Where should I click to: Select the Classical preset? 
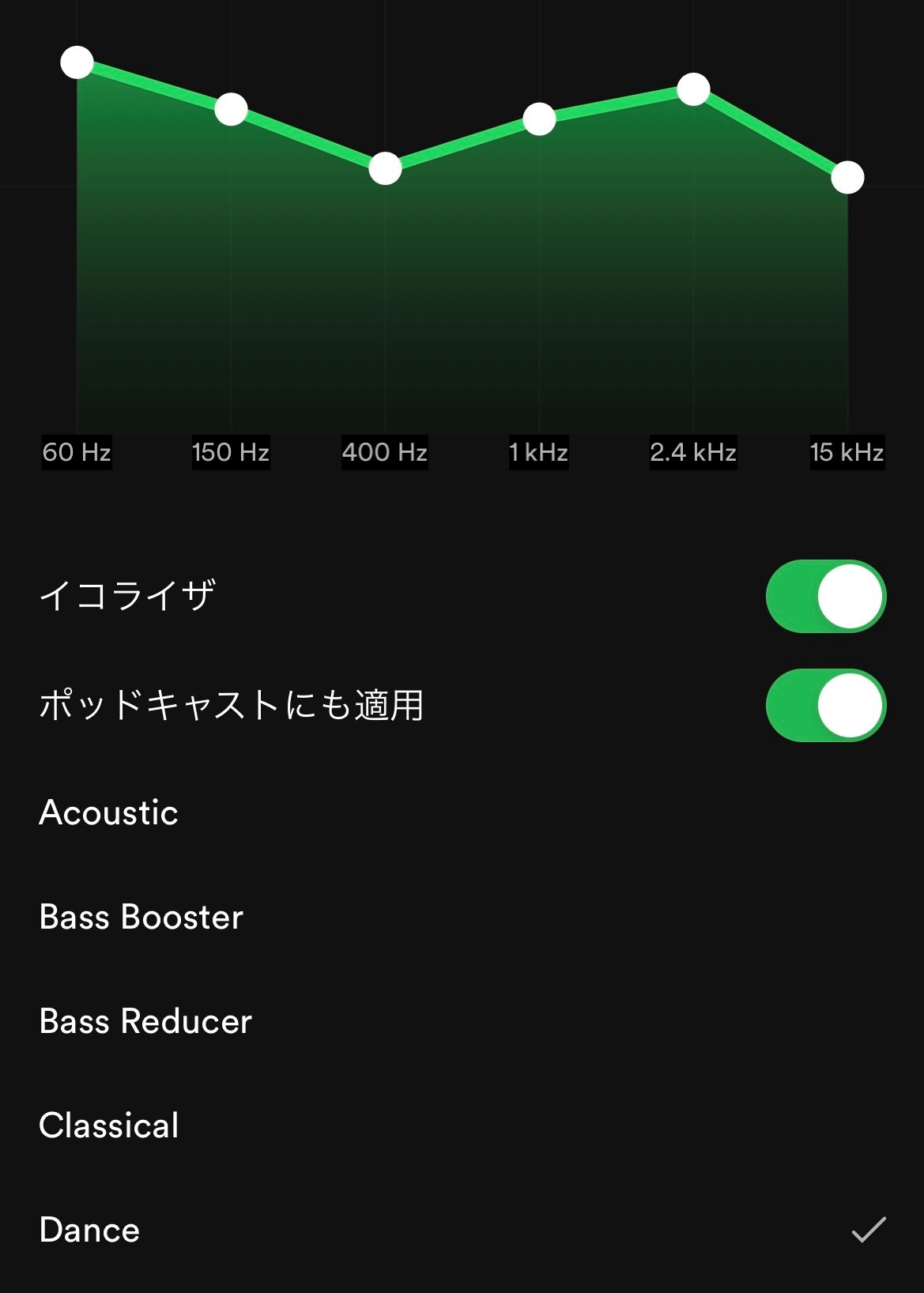click(x=109, y=1125)
